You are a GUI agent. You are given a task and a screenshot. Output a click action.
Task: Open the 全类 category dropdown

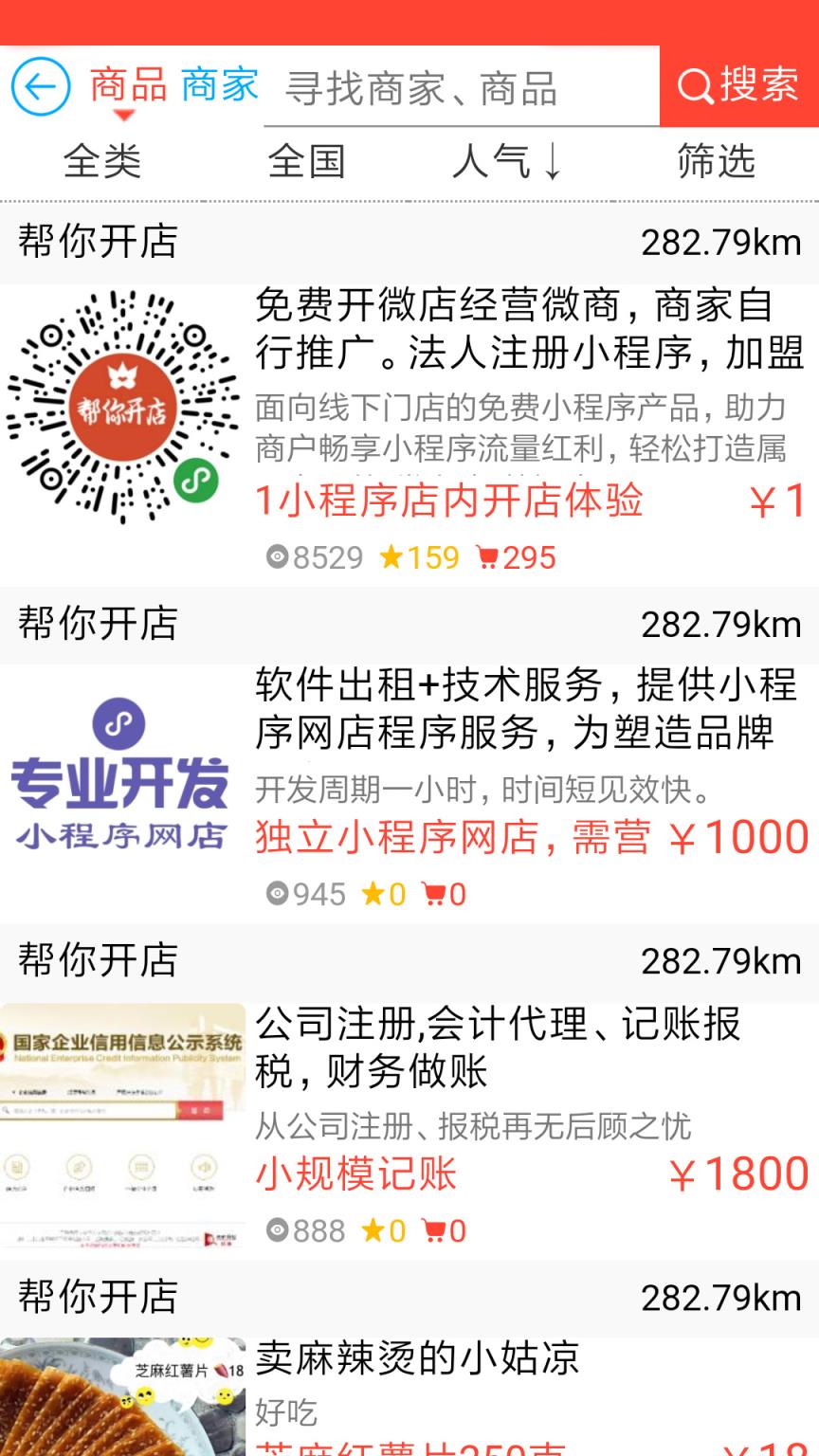pyautogui.click(x=102, y=162)
